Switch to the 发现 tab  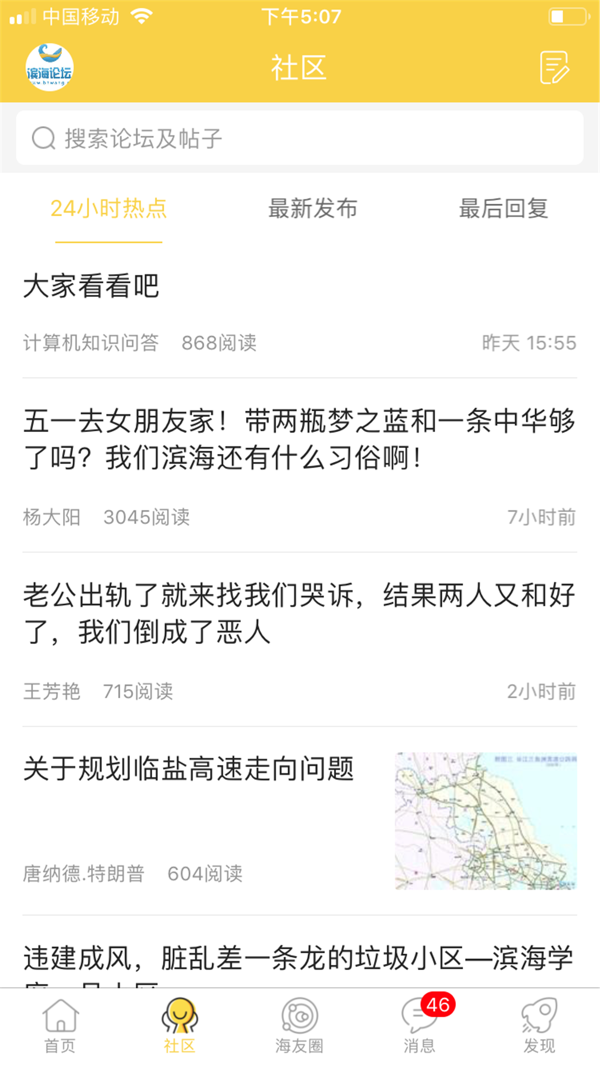click(539, 1027)
